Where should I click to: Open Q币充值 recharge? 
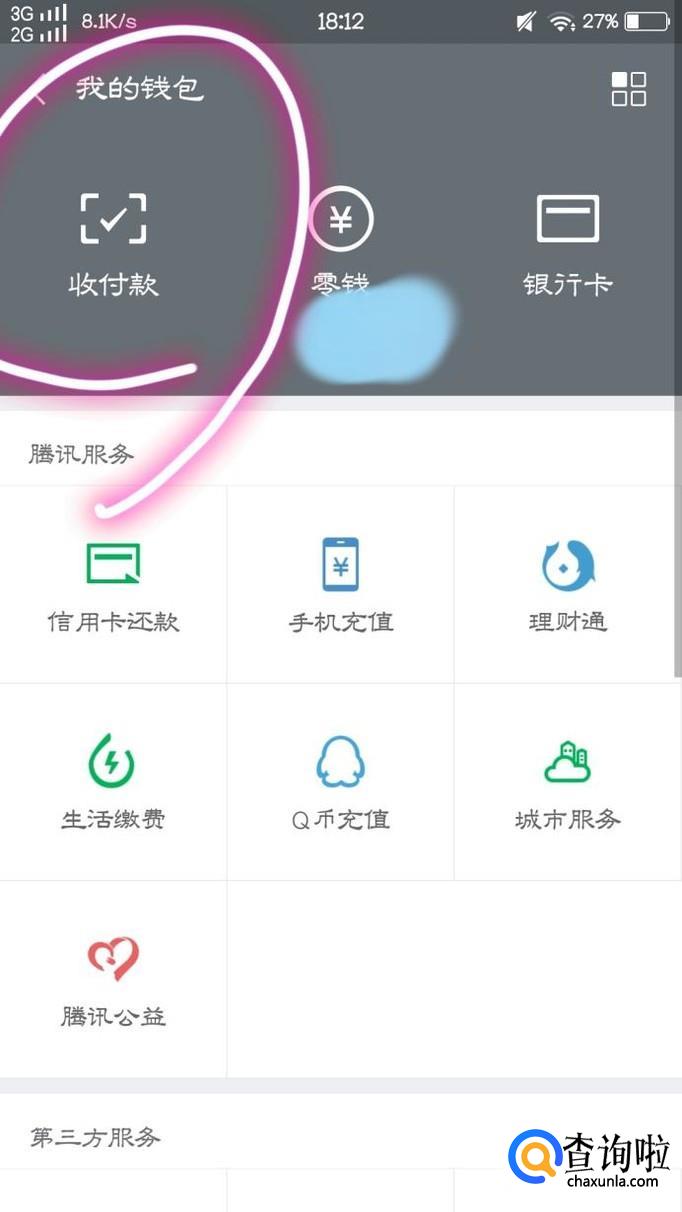tap(341, 782)
